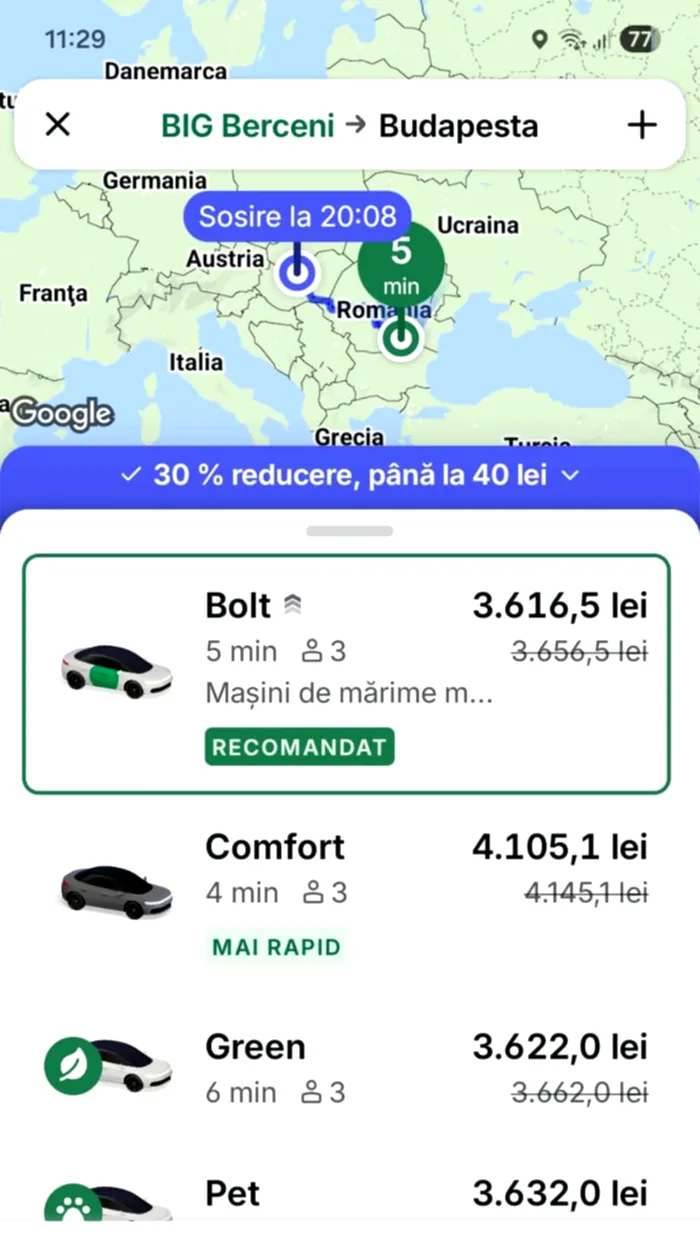Image resolution: width=700 pixels, height=1247 pixels.
Task: Expand the 30 % reducere promo banner
Action: point(350,475)
